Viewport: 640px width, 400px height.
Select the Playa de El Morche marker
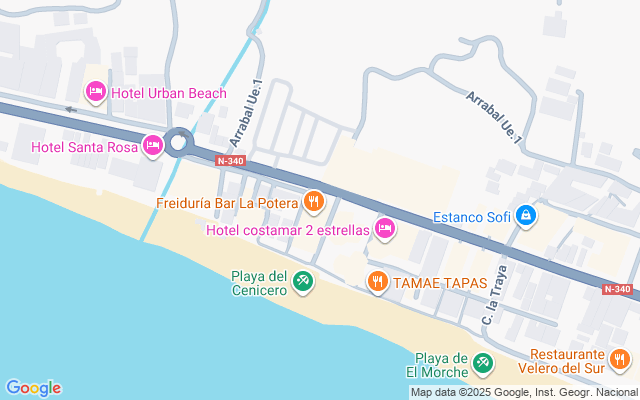coord(483,363)
